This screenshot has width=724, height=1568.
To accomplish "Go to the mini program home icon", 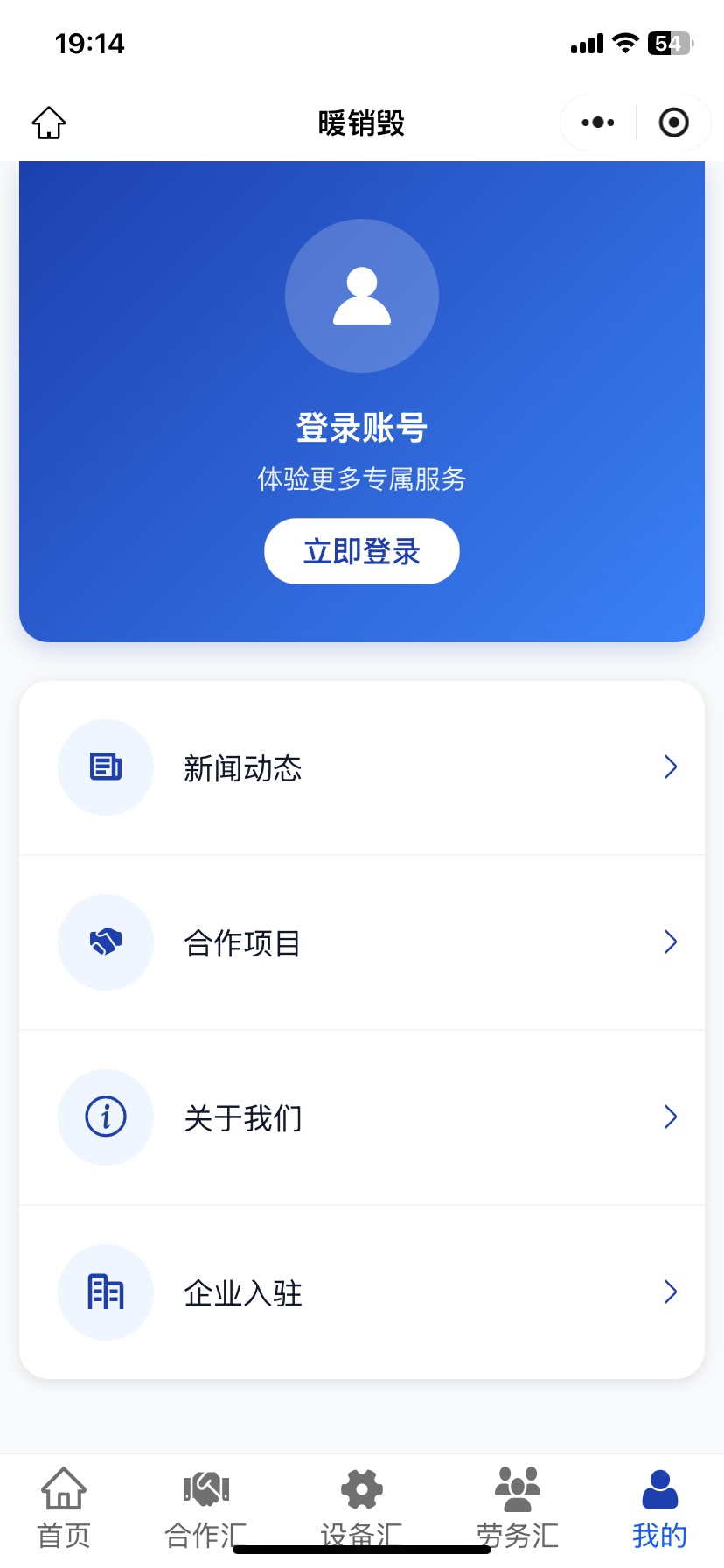I will tap(49, 122).
